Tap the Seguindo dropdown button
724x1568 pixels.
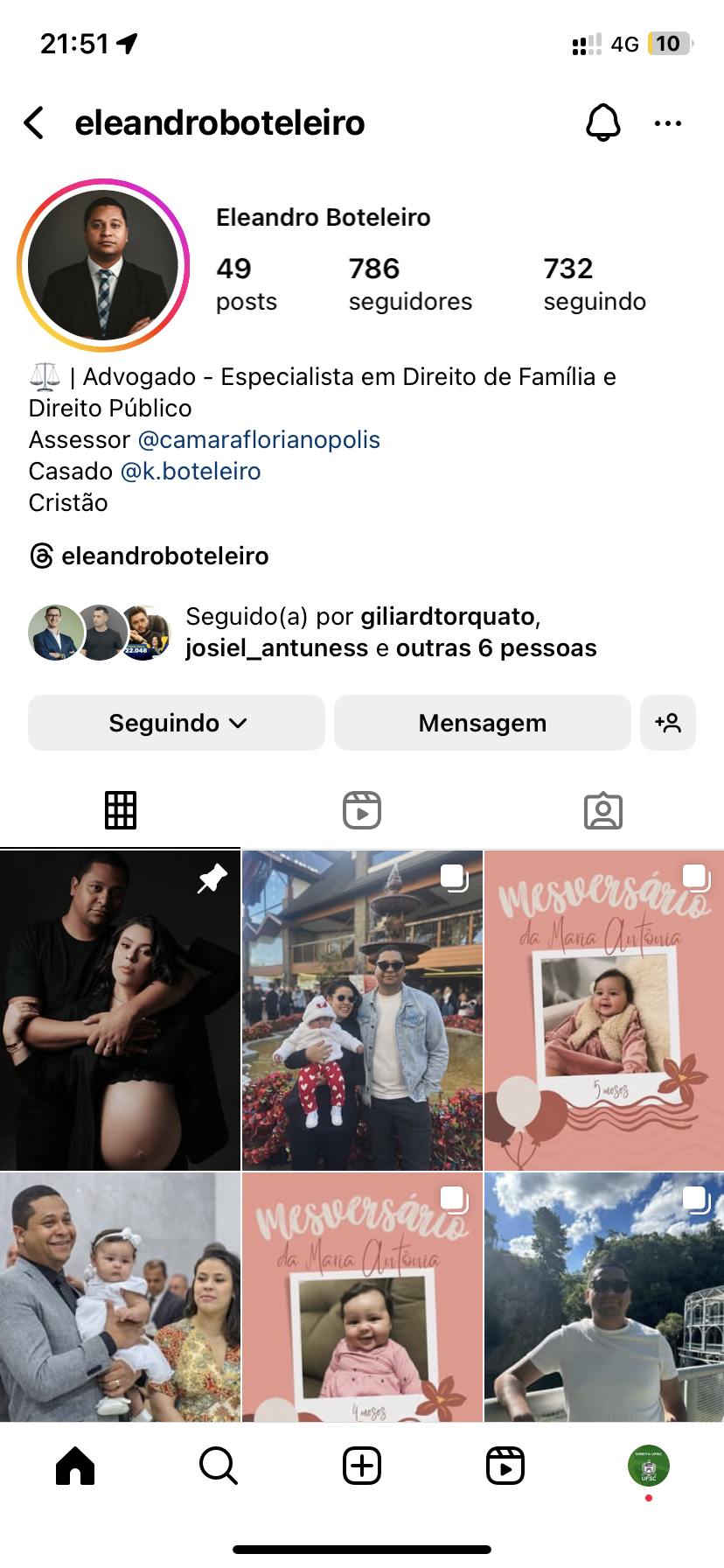[x=177, y=723]
